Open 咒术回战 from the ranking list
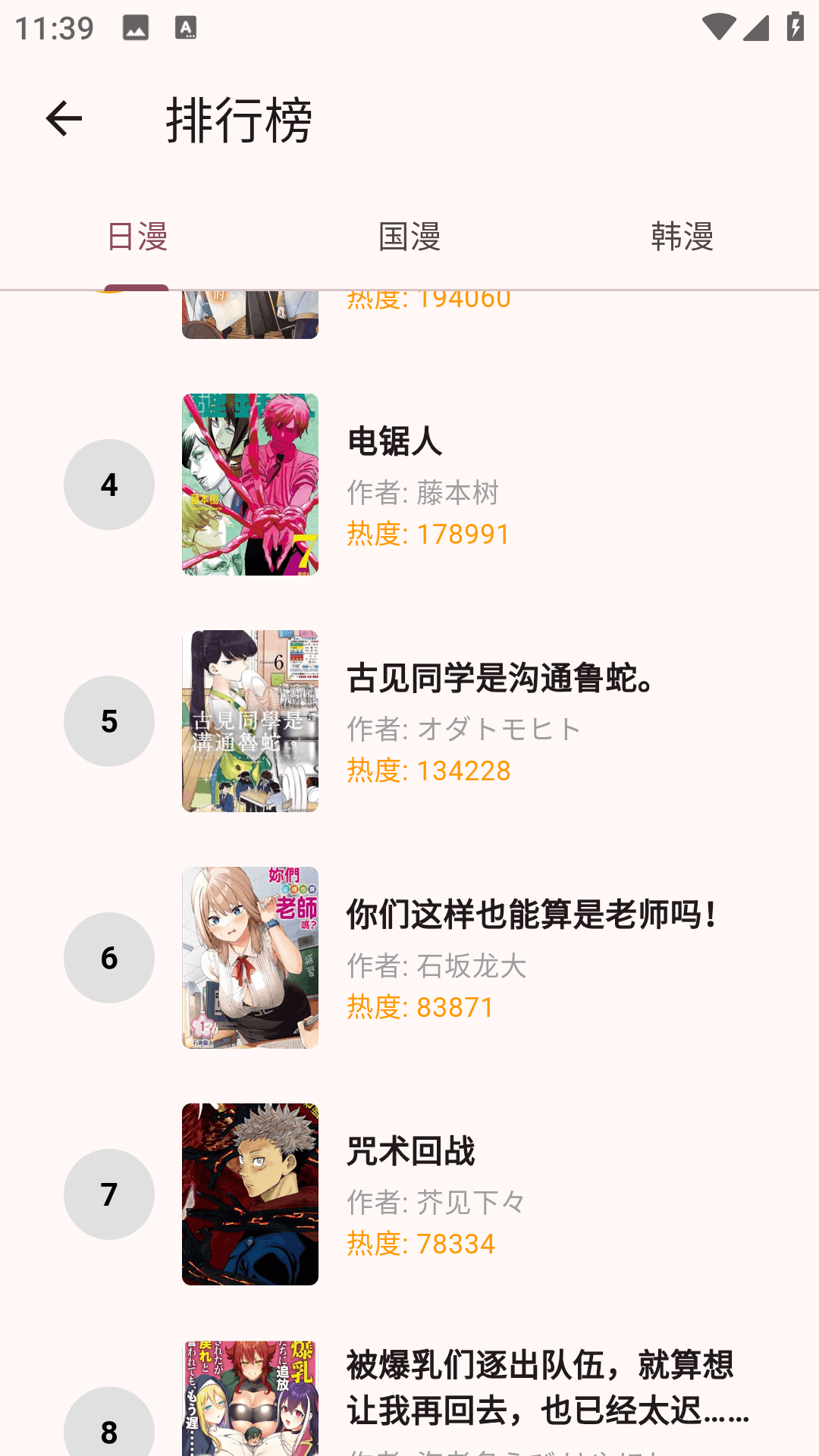Screen dimensions: 819x1456 point(412,1151)
